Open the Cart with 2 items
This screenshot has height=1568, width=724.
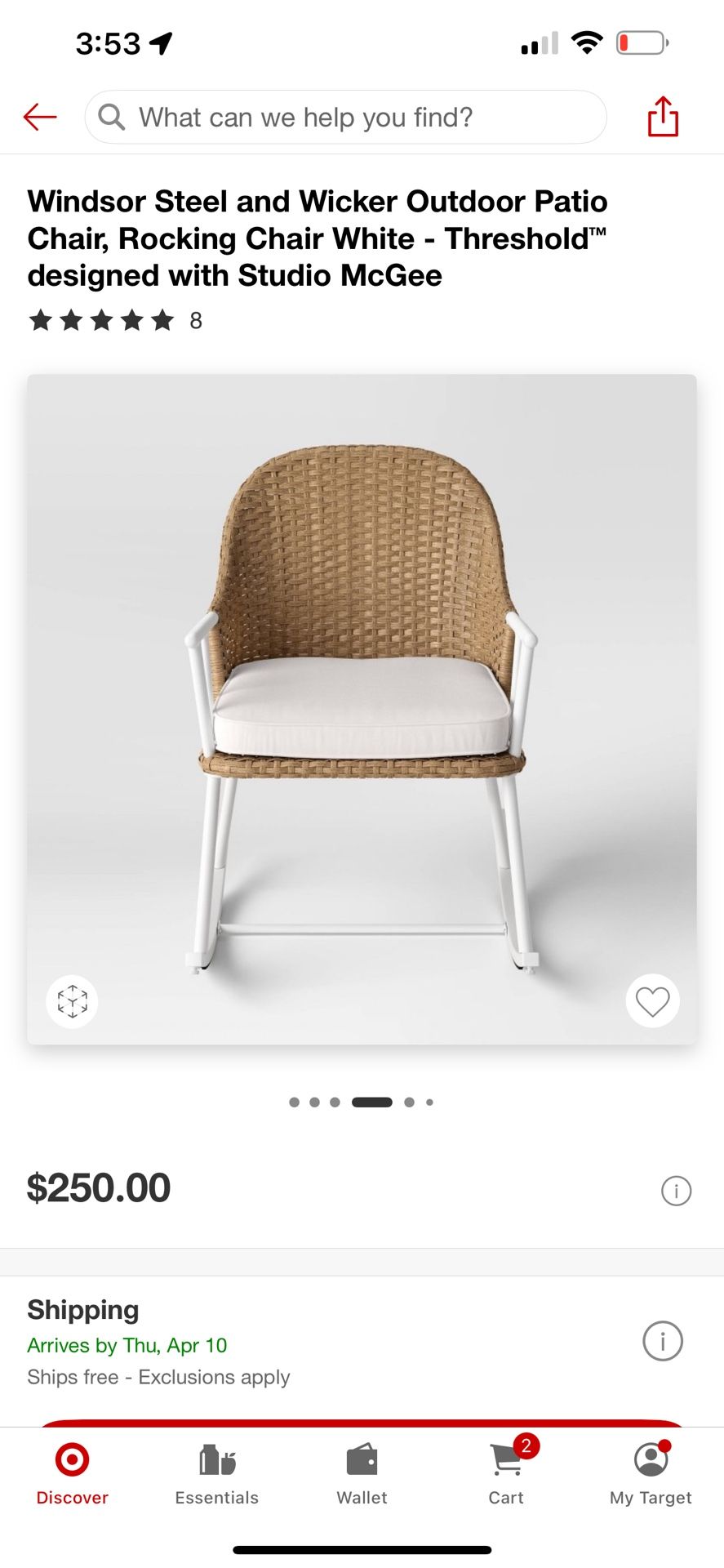pyautogui.click(x=507, y=1474)
